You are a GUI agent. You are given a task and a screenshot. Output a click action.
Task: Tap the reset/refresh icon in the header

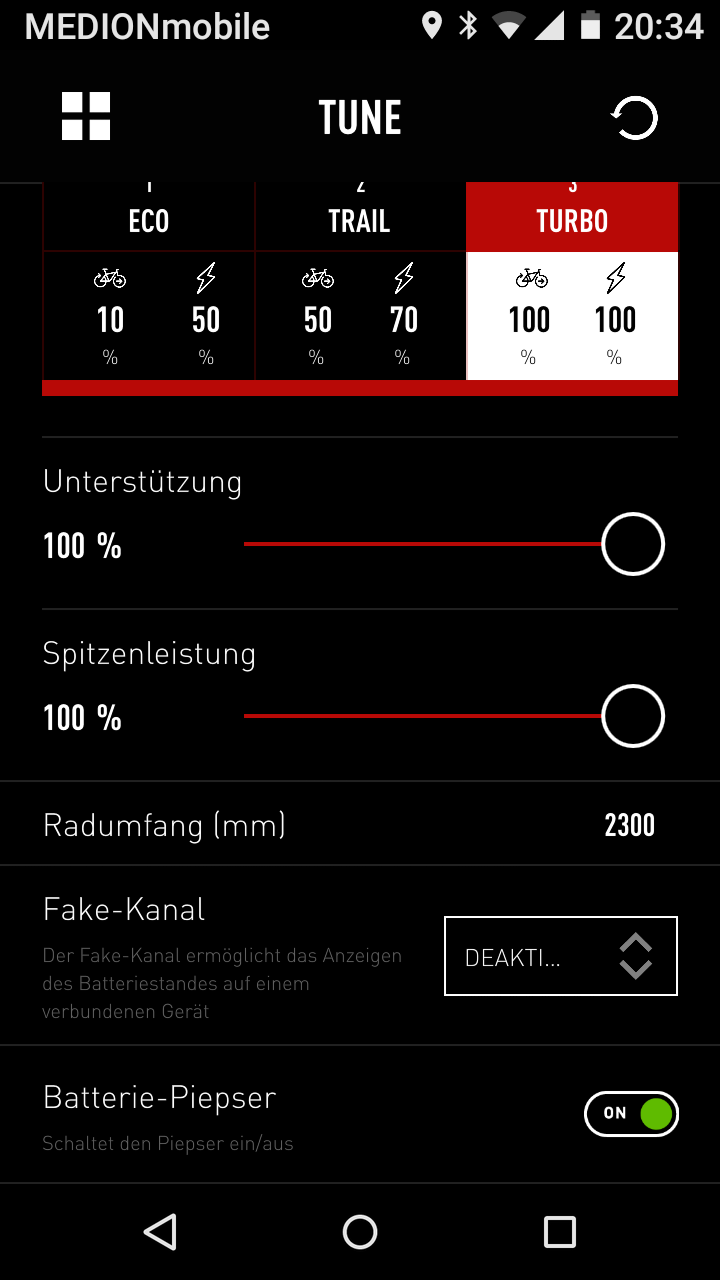(634, 119)
